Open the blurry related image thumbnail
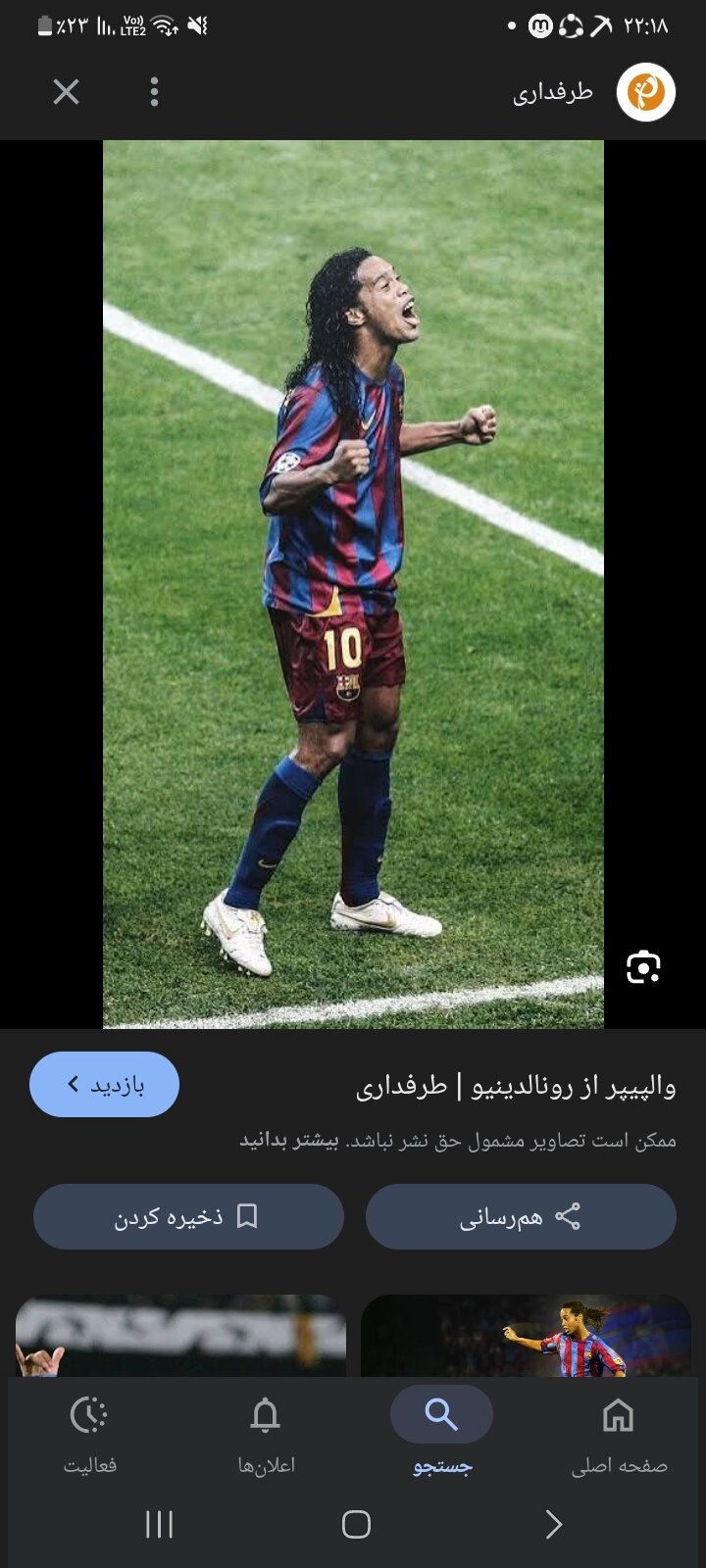This screenshot has height=1568, width=706. point(180,1336)
